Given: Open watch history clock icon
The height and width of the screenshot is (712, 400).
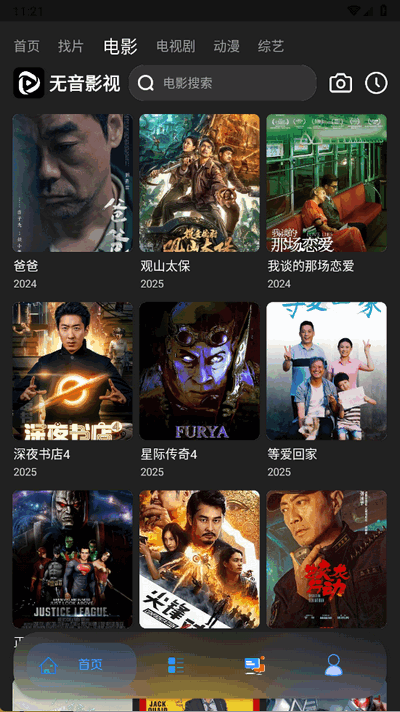Looking at the screenshot, I should point(376,83).
